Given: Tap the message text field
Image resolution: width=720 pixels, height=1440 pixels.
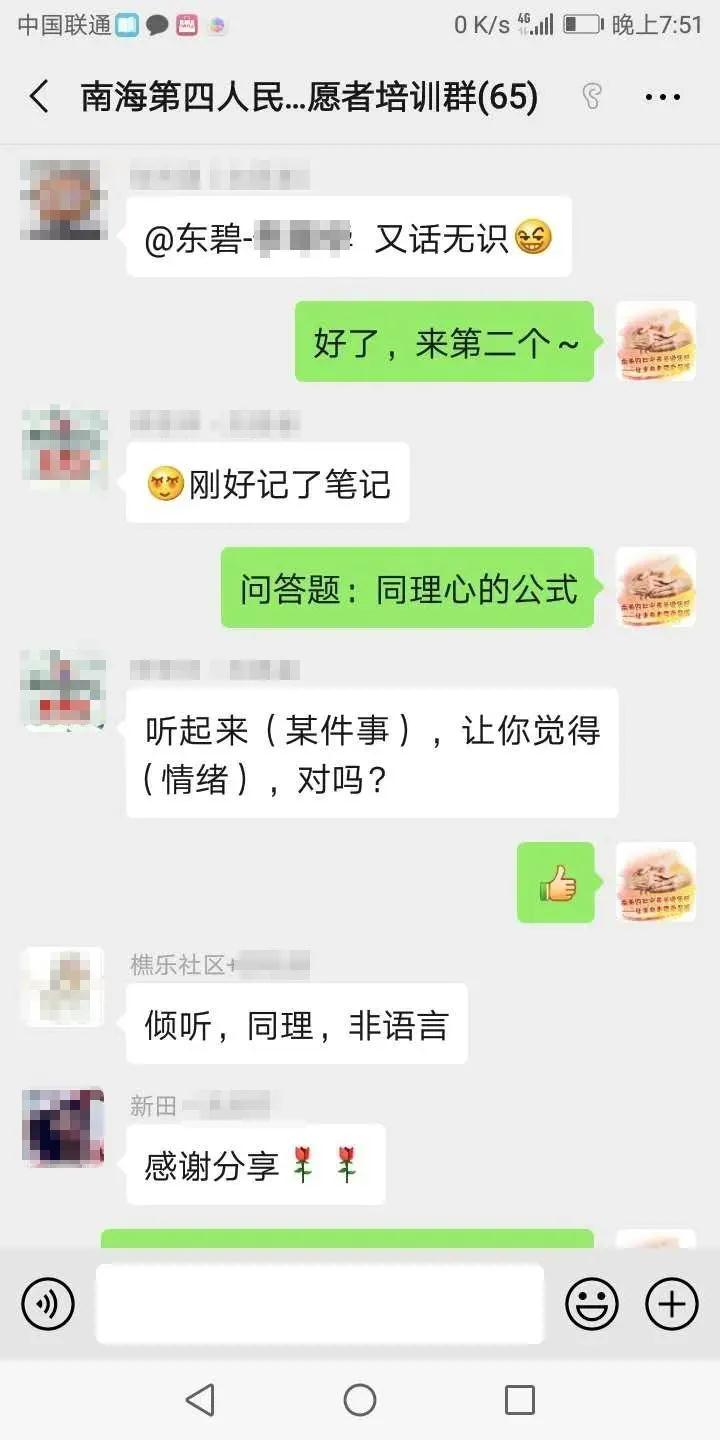Looking at the screenshot, I should (x=320, y=1304).
